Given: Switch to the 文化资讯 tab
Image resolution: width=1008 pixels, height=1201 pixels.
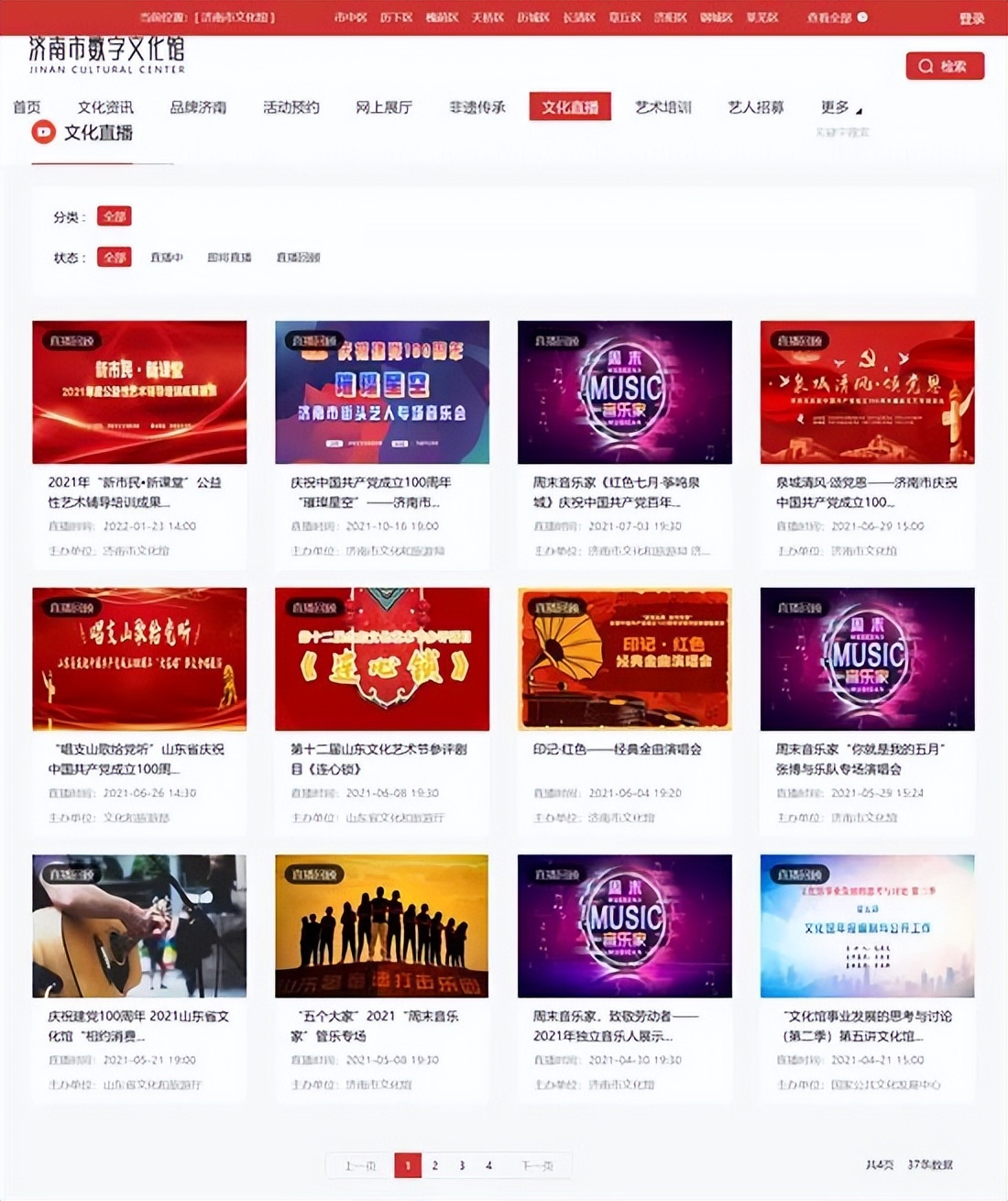Looking at the screenshot, I should tap(106, 106).
